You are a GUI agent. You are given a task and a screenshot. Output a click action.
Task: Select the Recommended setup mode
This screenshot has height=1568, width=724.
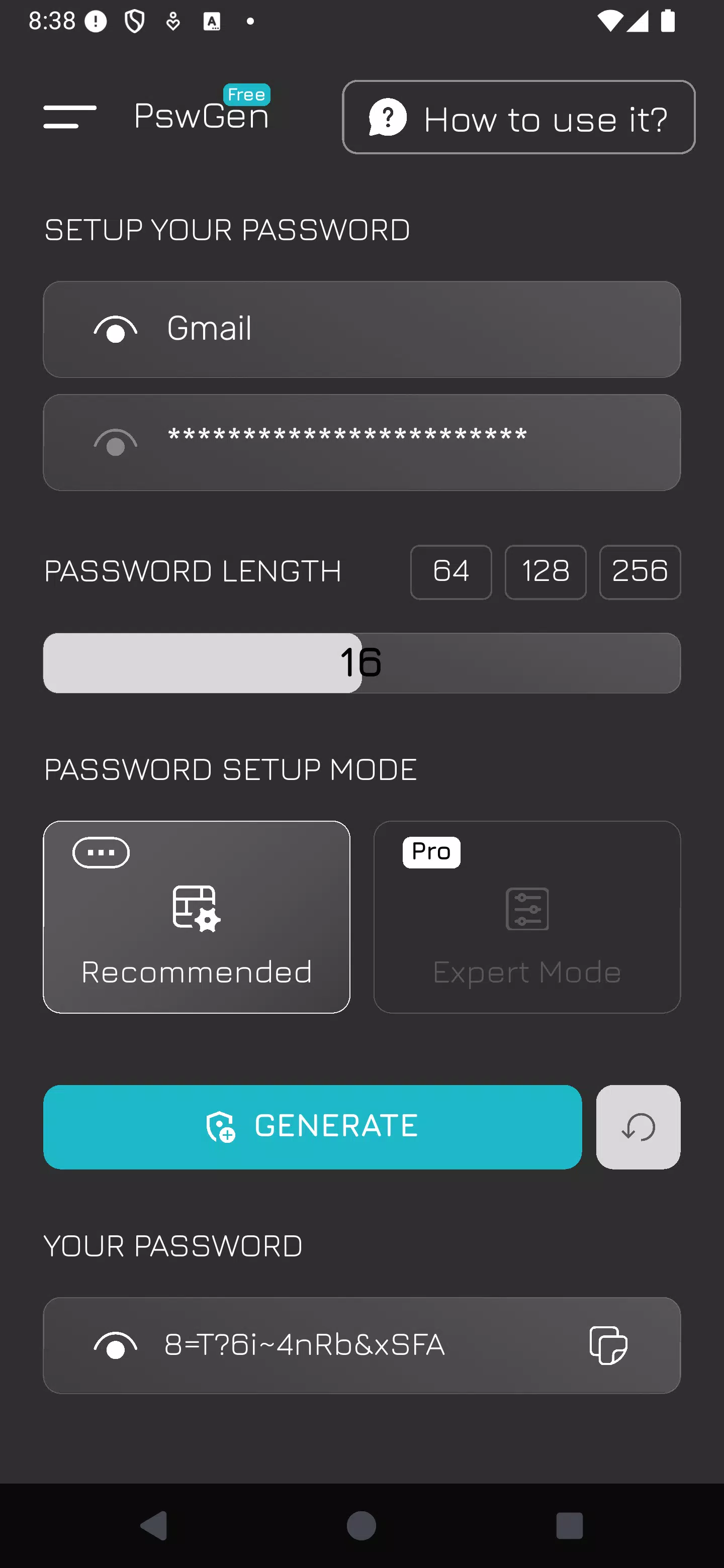(x=196, y=916)
